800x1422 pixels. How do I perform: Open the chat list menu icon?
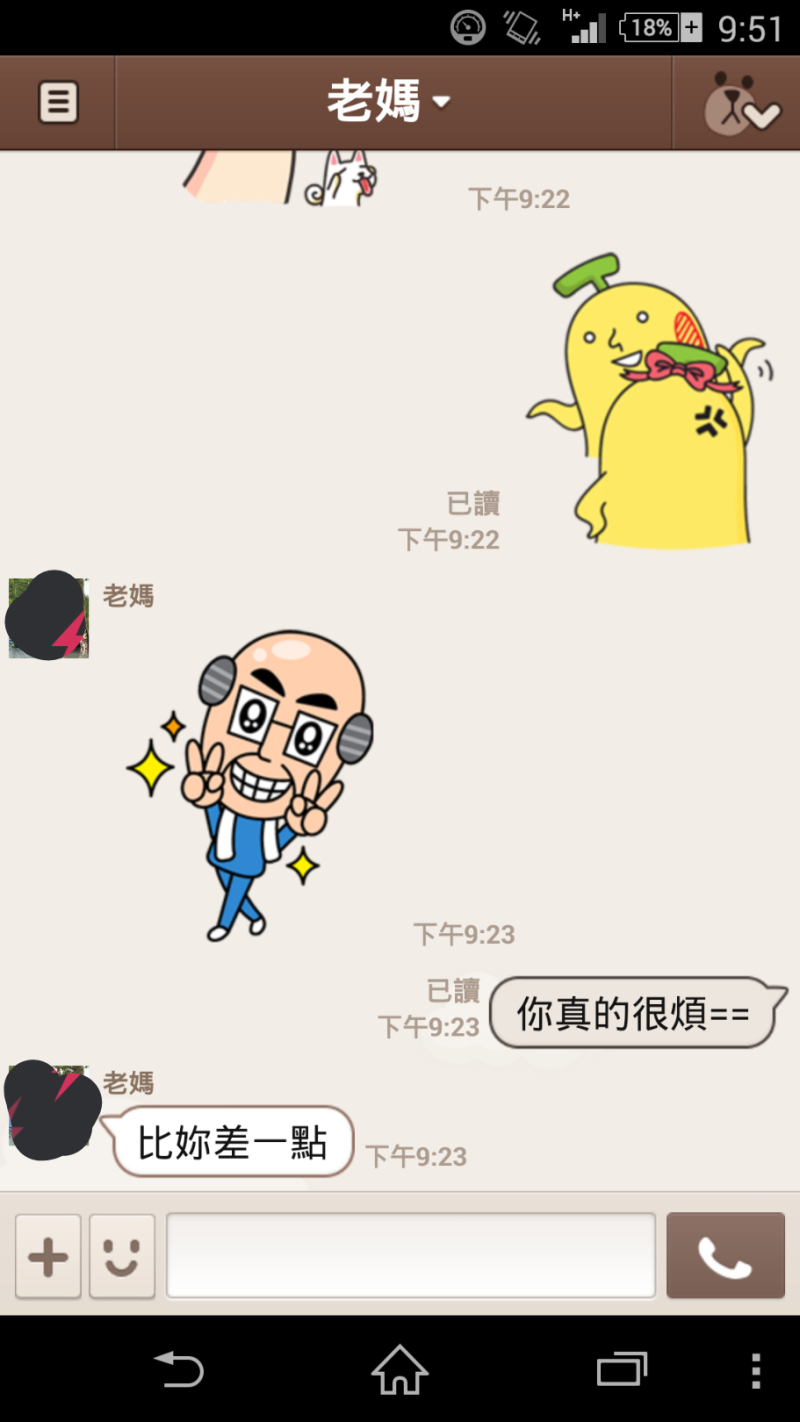[x=58, y=102]
